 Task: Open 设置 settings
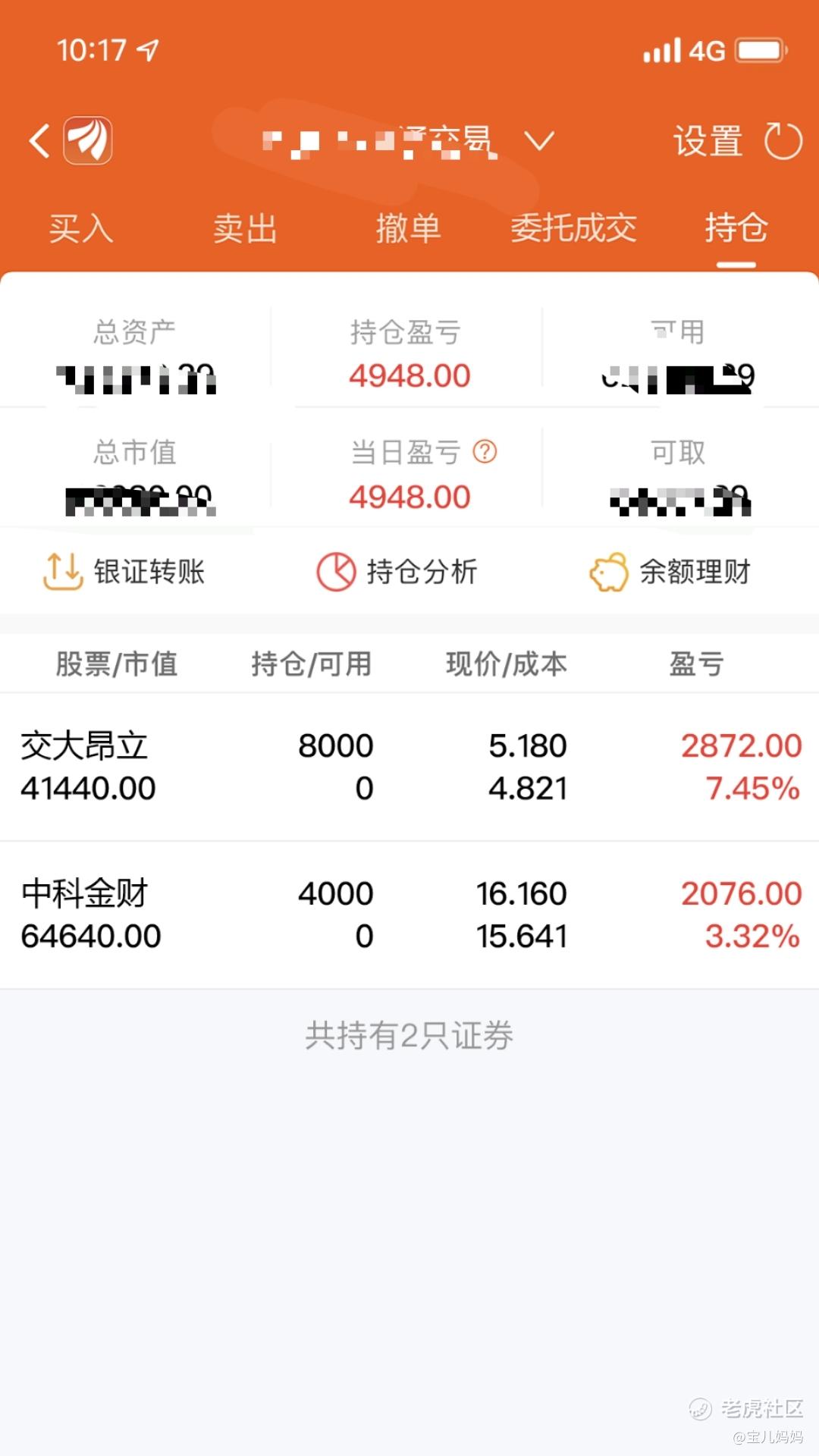(708, 141)
